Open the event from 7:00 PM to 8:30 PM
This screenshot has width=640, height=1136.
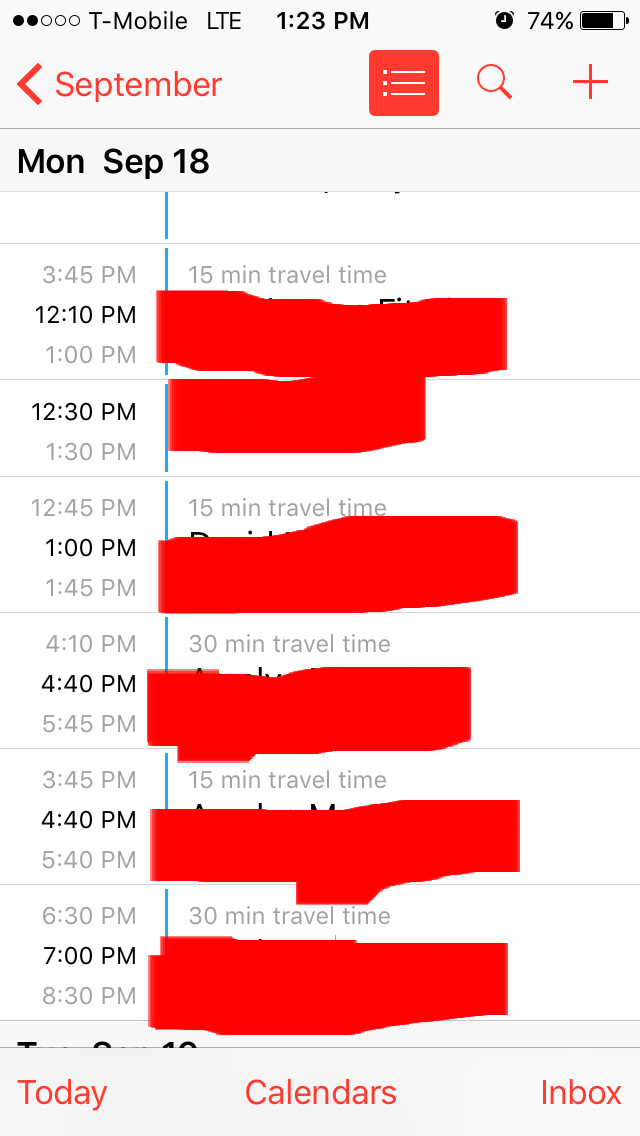click(330, 956)
